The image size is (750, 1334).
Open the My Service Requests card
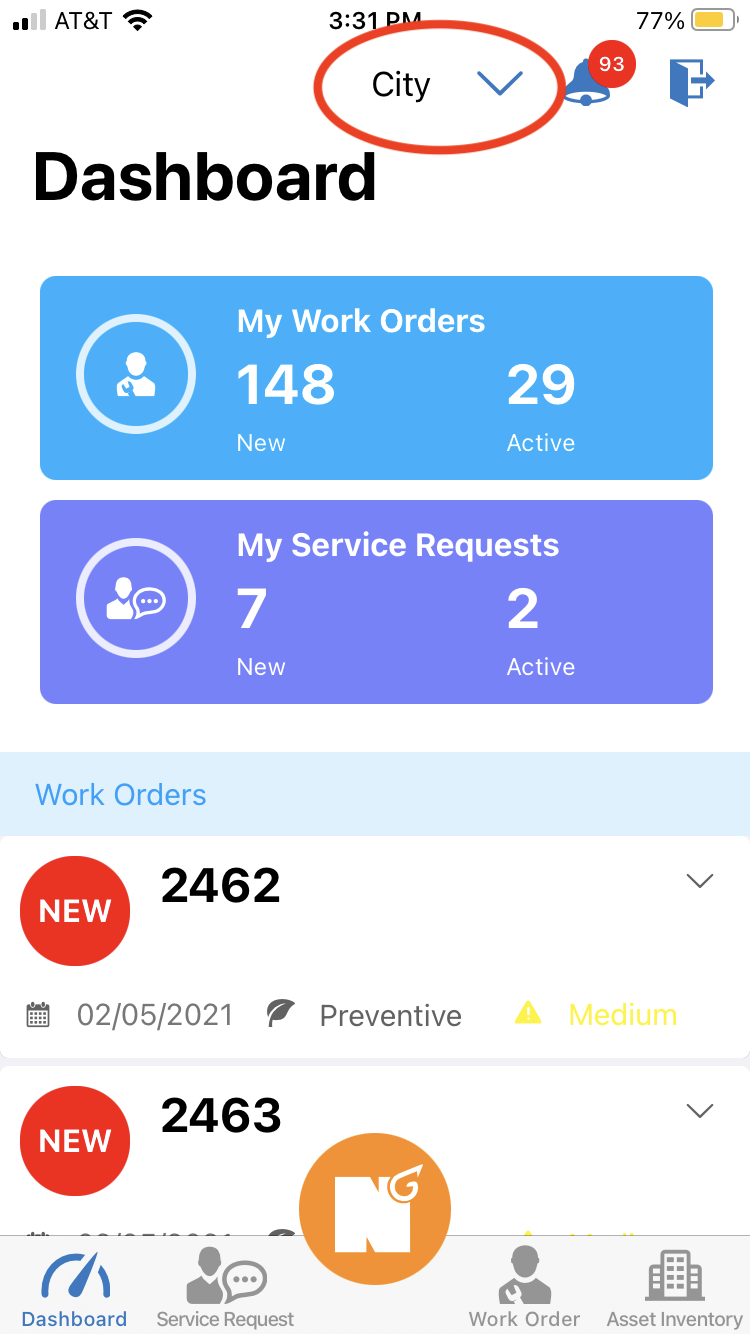point(376,602)
